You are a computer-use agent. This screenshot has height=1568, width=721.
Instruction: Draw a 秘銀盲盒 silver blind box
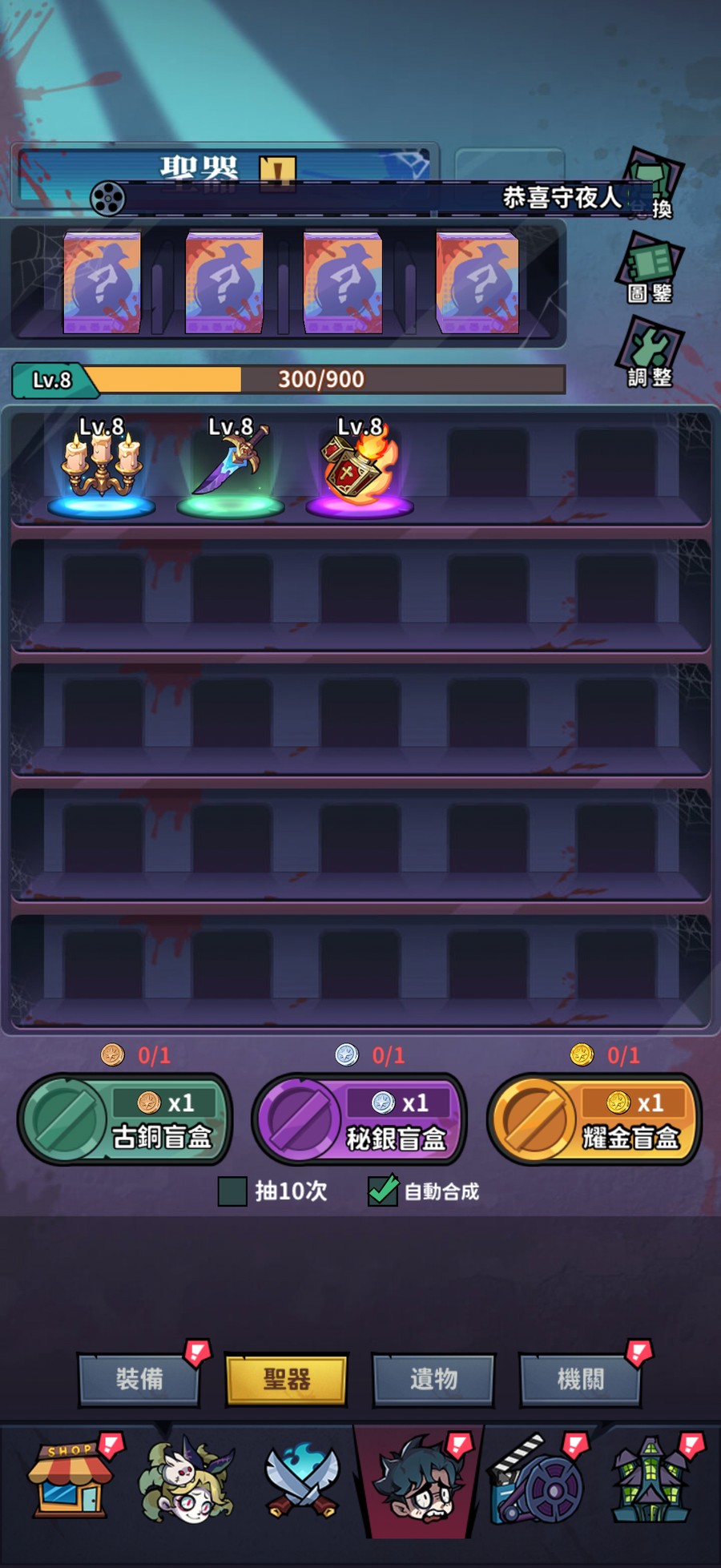point(359,1119)
